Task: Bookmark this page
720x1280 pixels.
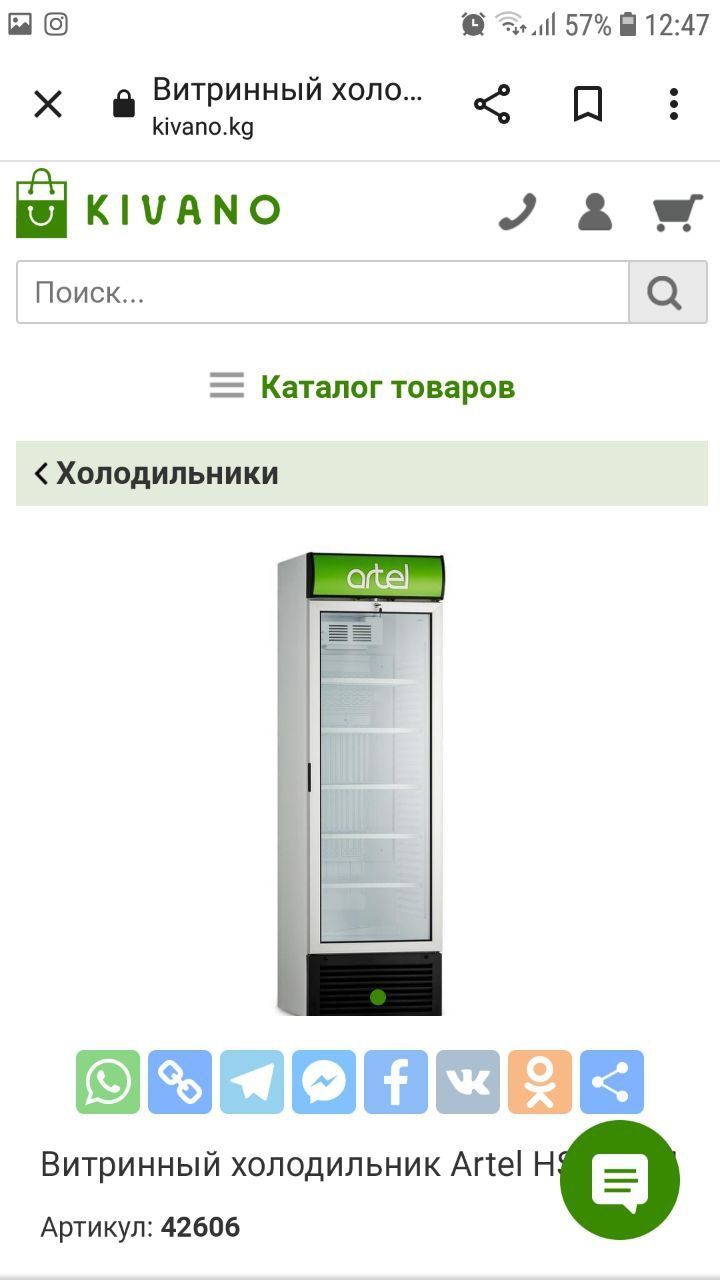Action: pyautogui.click(x=587, y=104)
